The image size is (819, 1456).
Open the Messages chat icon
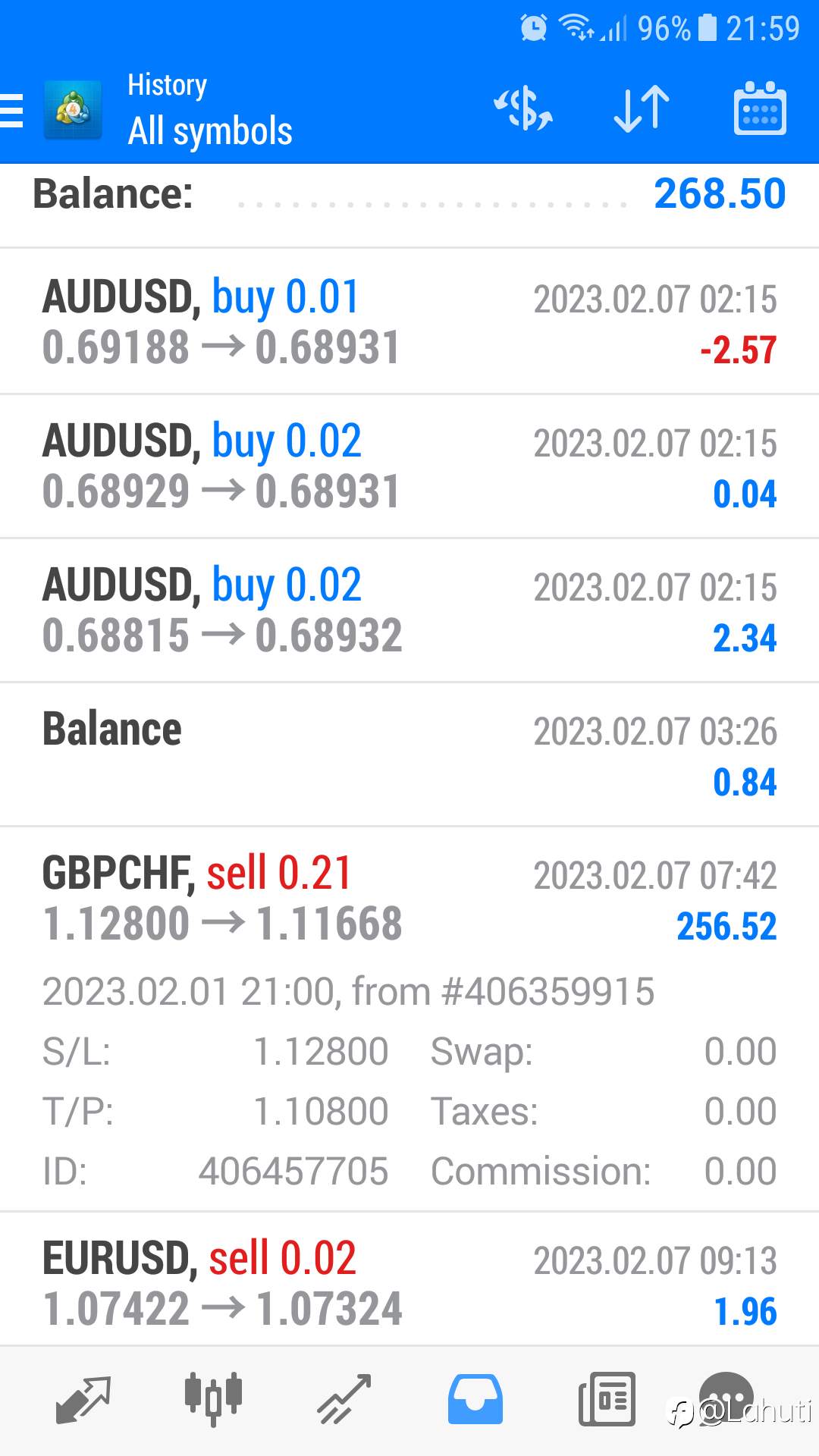click(730, 1399)
